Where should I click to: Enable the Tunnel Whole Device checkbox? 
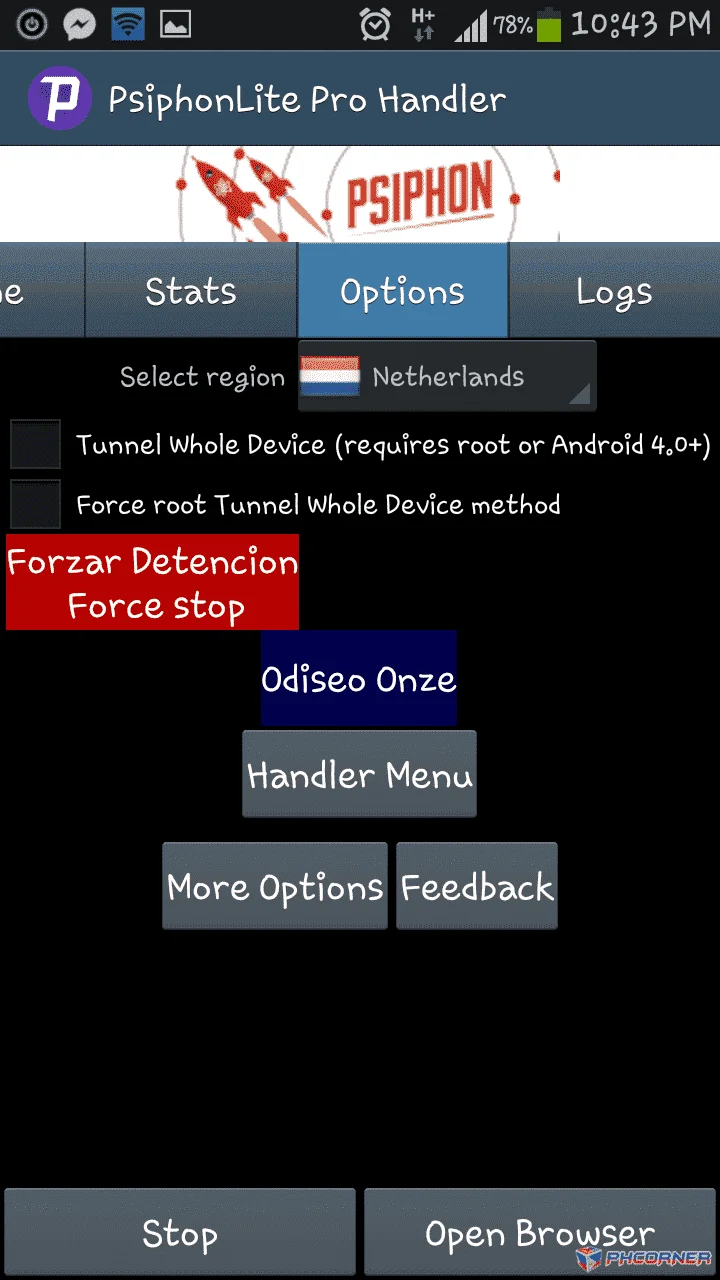click(36, 444)
